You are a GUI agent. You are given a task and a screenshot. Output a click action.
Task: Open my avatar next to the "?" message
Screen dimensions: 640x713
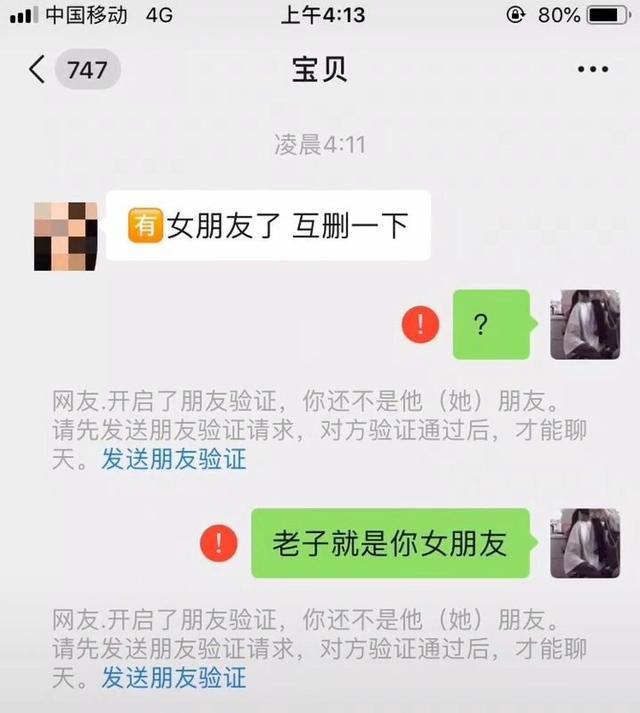click(585, 325)
